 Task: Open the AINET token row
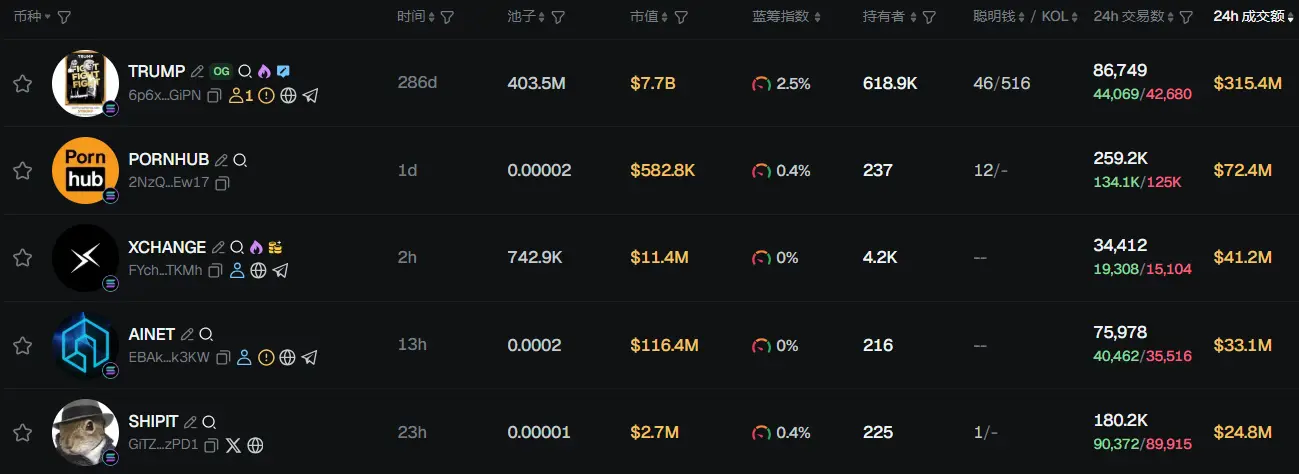pos(152,334)
